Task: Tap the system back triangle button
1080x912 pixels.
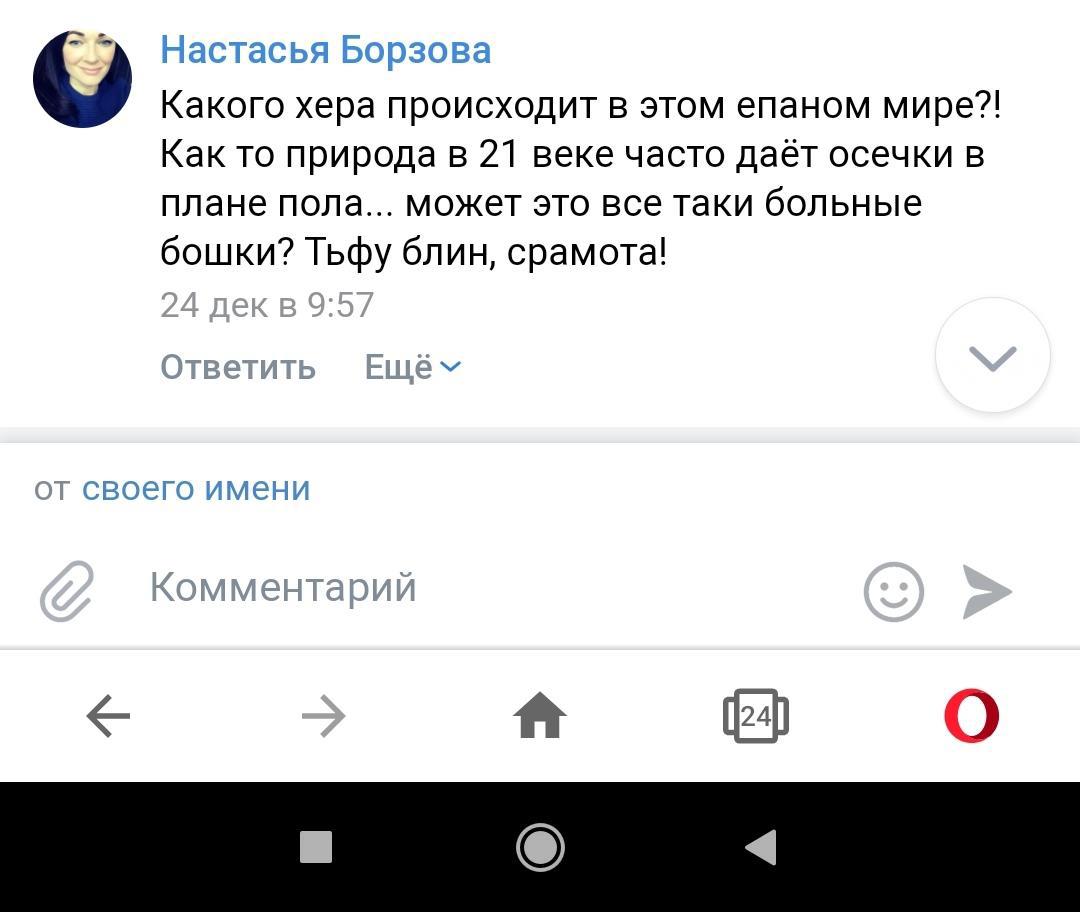Action: [762, 847]
